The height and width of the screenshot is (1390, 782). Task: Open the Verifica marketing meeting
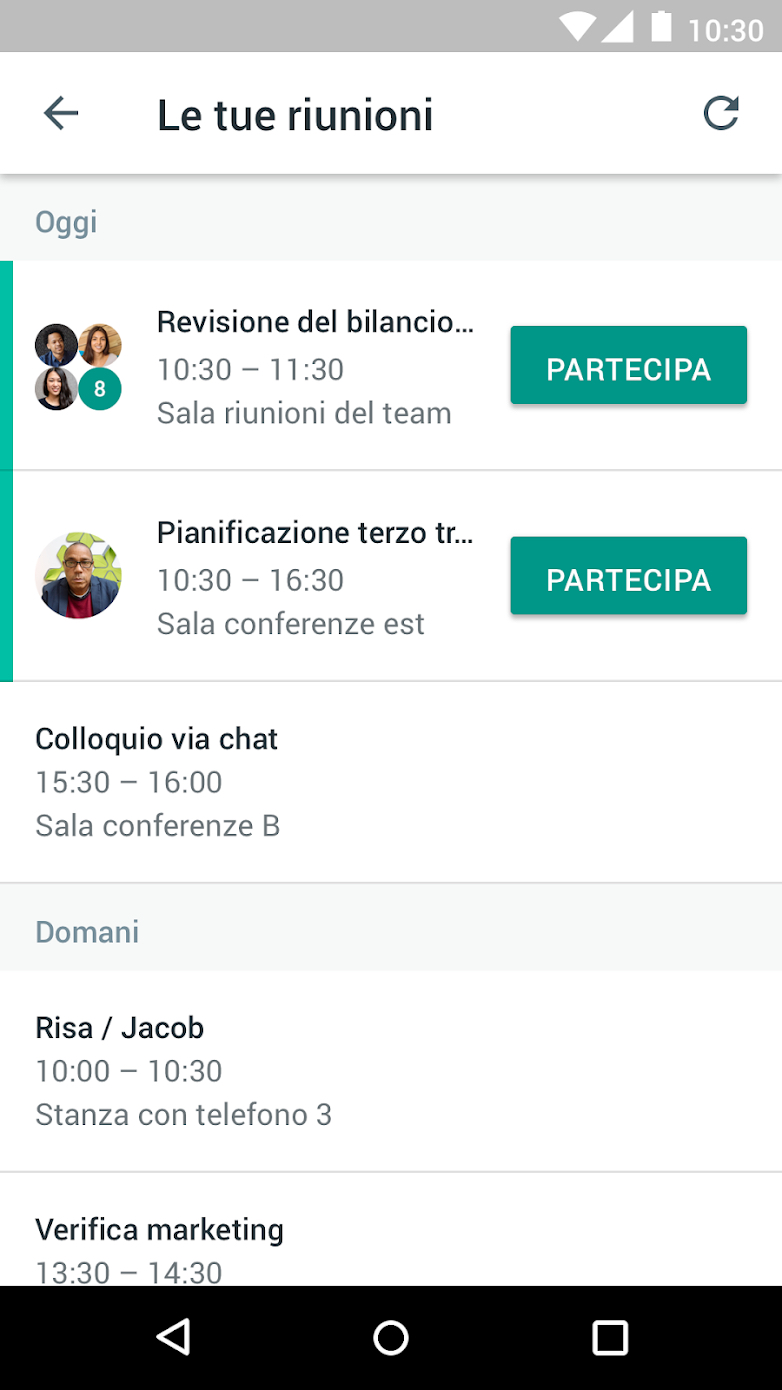[390, 1240]
